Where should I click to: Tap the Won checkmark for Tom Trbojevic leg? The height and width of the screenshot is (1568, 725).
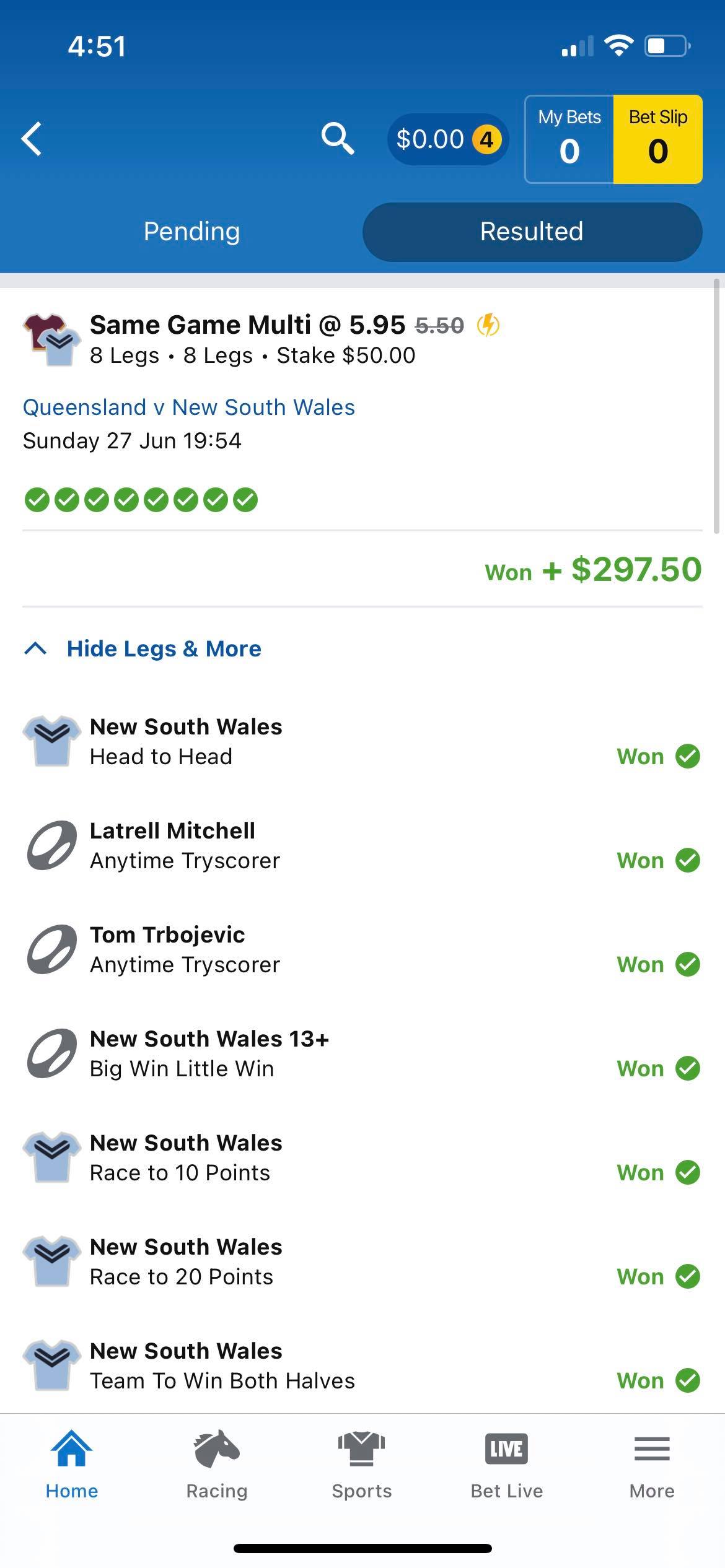tap(688, 964)
